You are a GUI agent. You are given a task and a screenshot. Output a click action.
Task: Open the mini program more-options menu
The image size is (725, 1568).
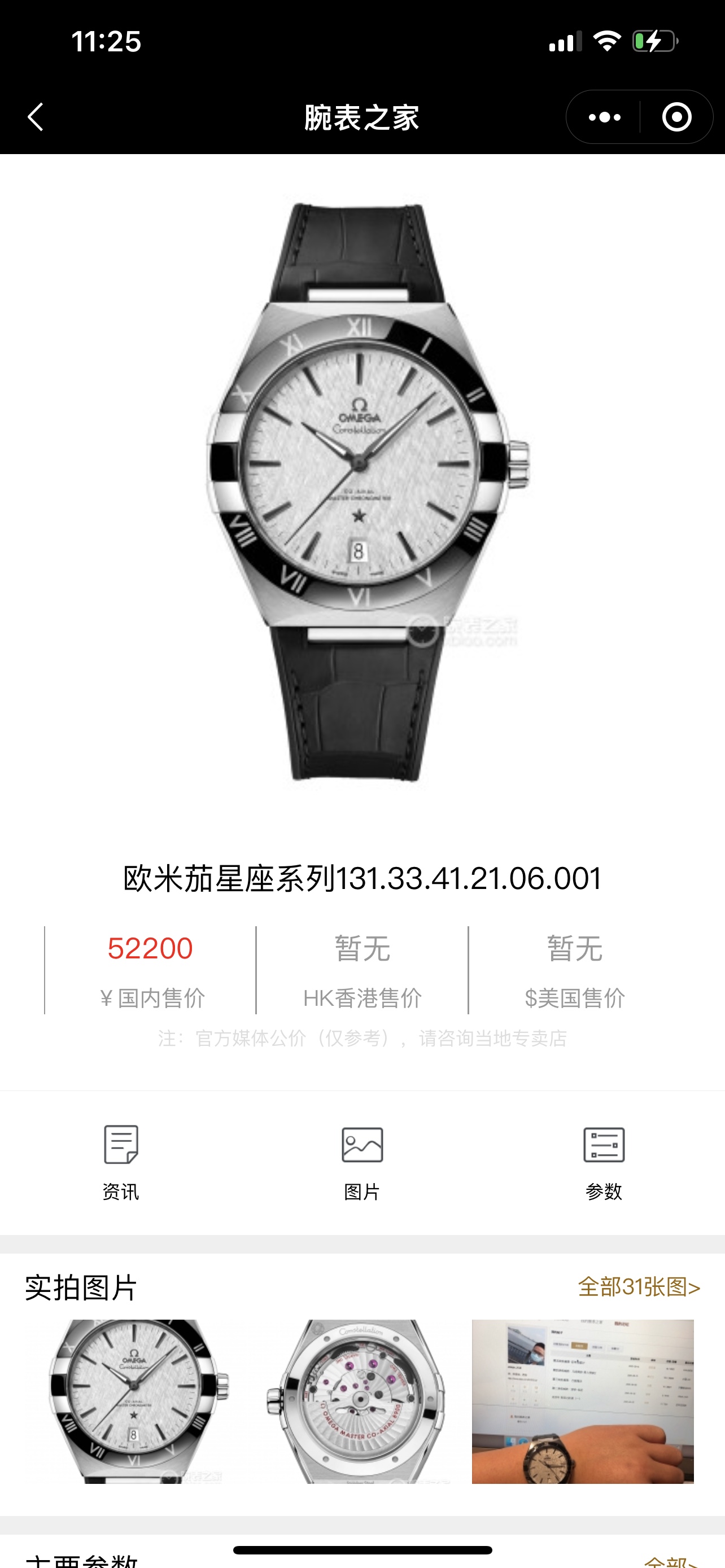605,117
